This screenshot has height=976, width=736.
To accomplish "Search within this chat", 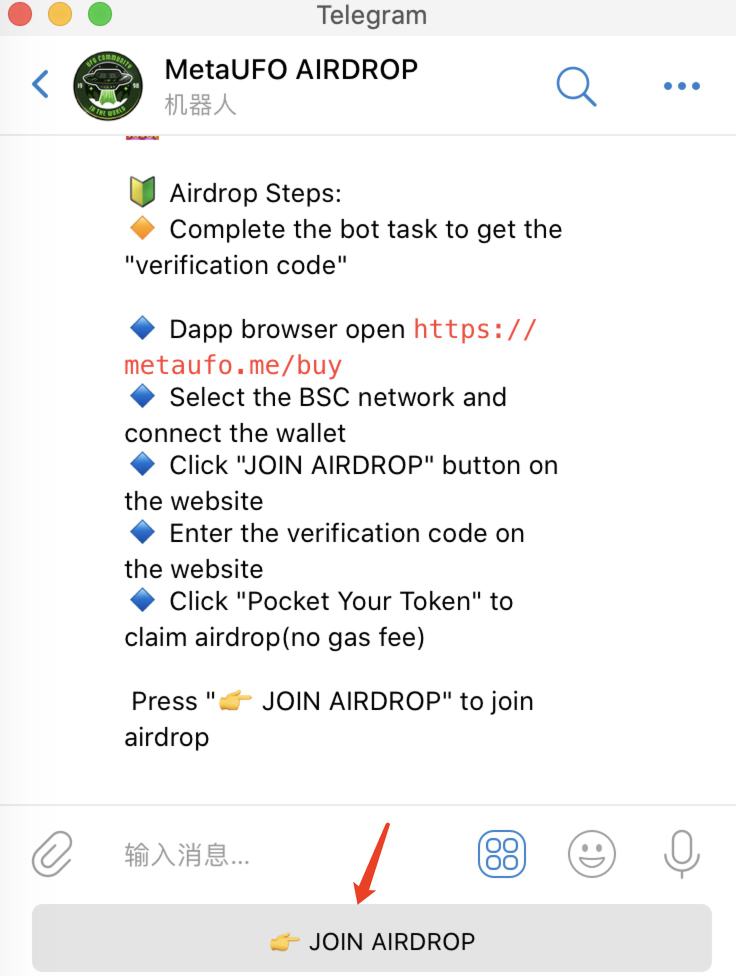I will point(576,86).
